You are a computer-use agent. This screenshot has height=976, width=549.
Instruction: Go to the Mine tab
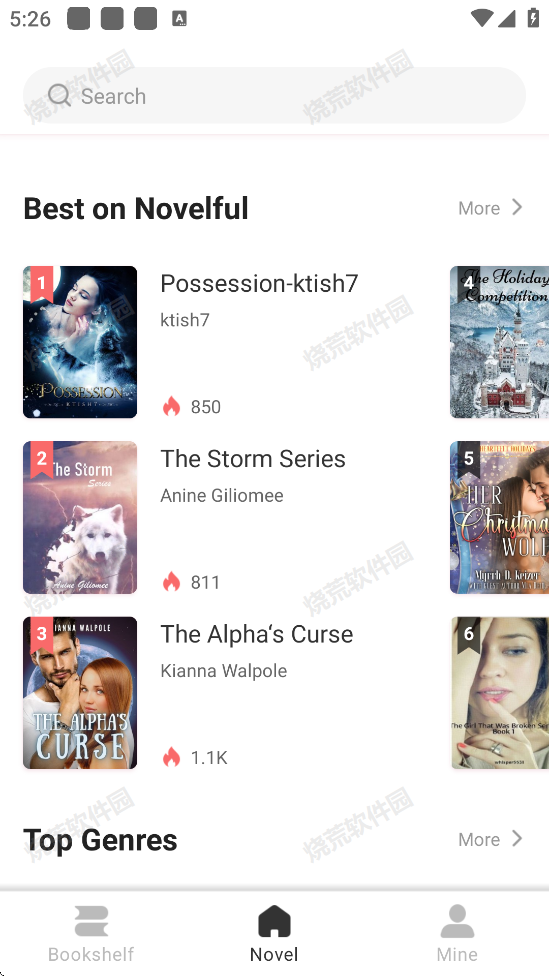458,934
